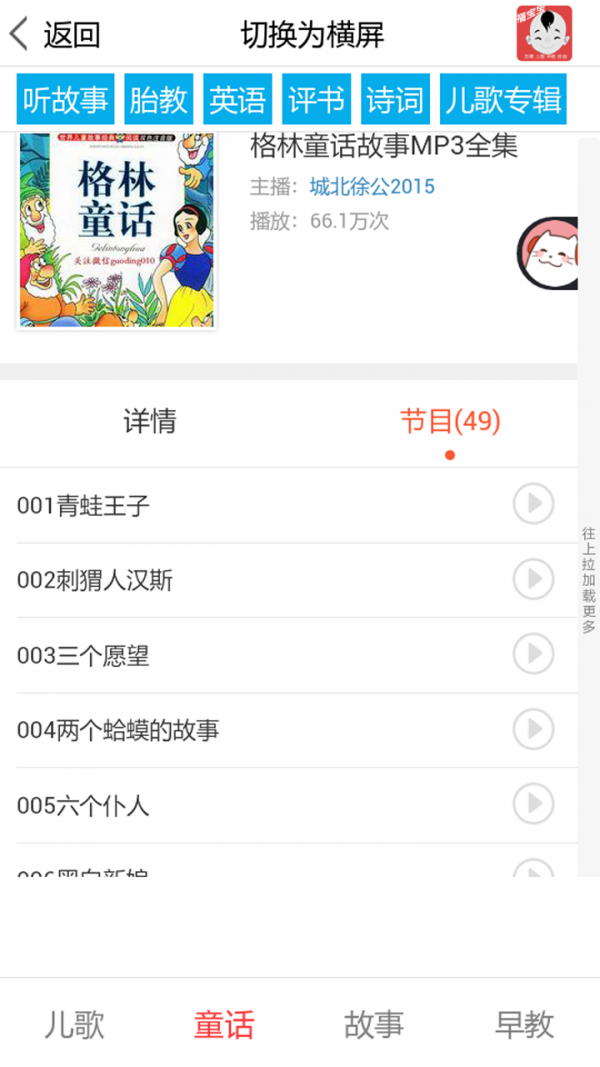The width and height of the screenshot is (600, 1067).
Task: Switch to the 故事 bottom tab
Action: click(x=374, y=1025)
